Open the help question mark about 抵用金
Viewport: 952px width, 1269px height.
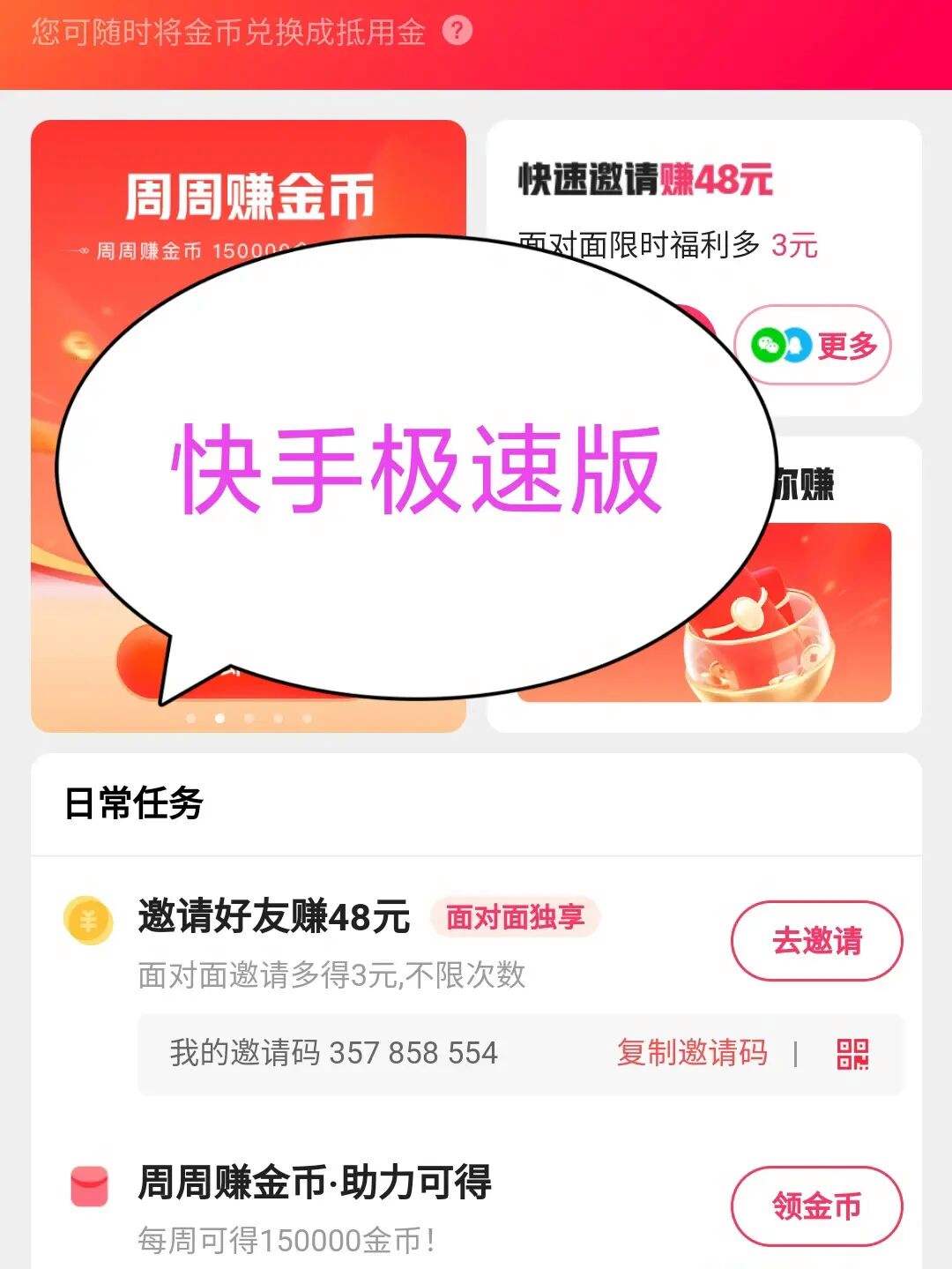click(x=457, y=31)
